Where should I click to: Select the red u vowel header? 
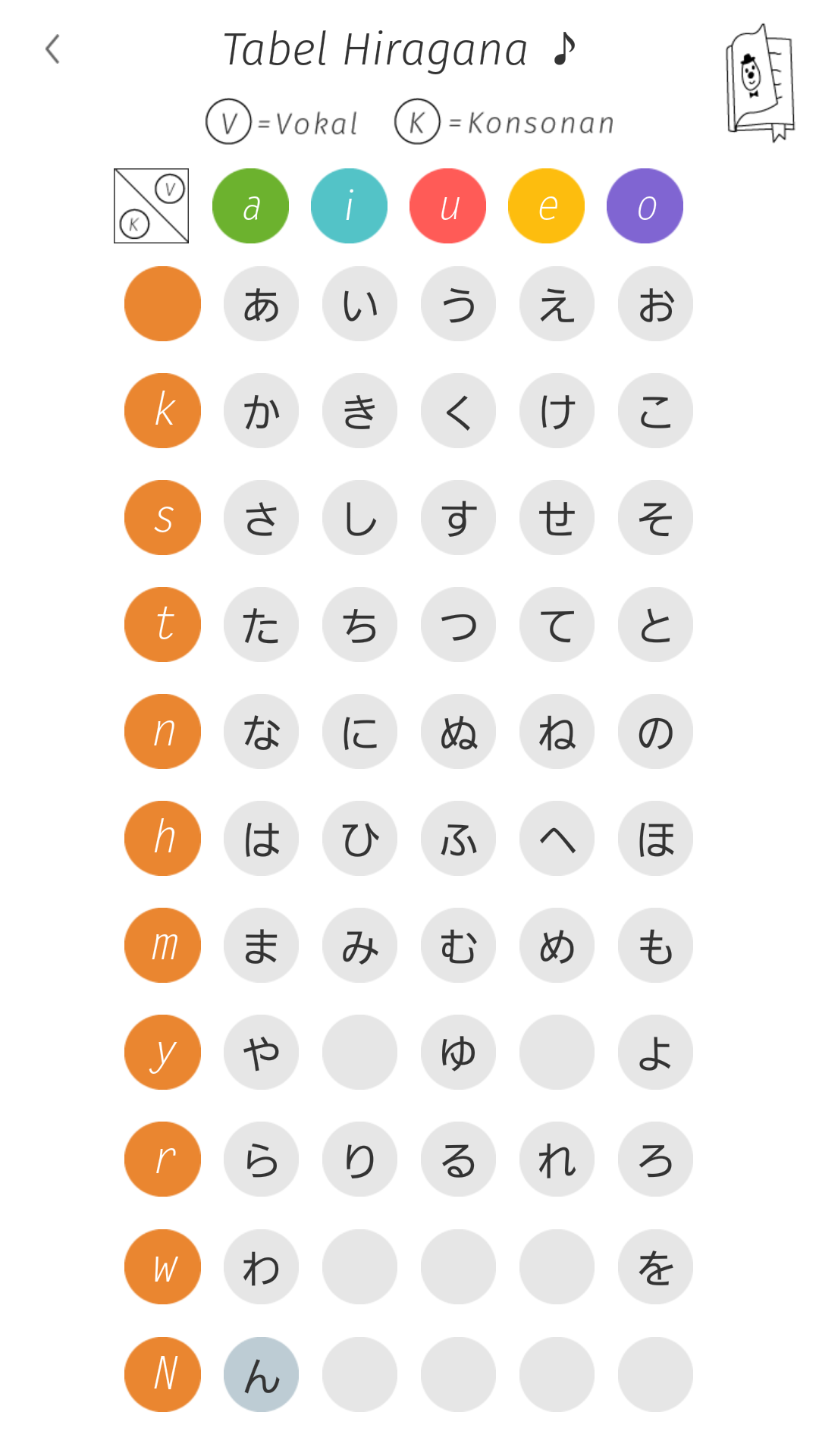point(447,206)
